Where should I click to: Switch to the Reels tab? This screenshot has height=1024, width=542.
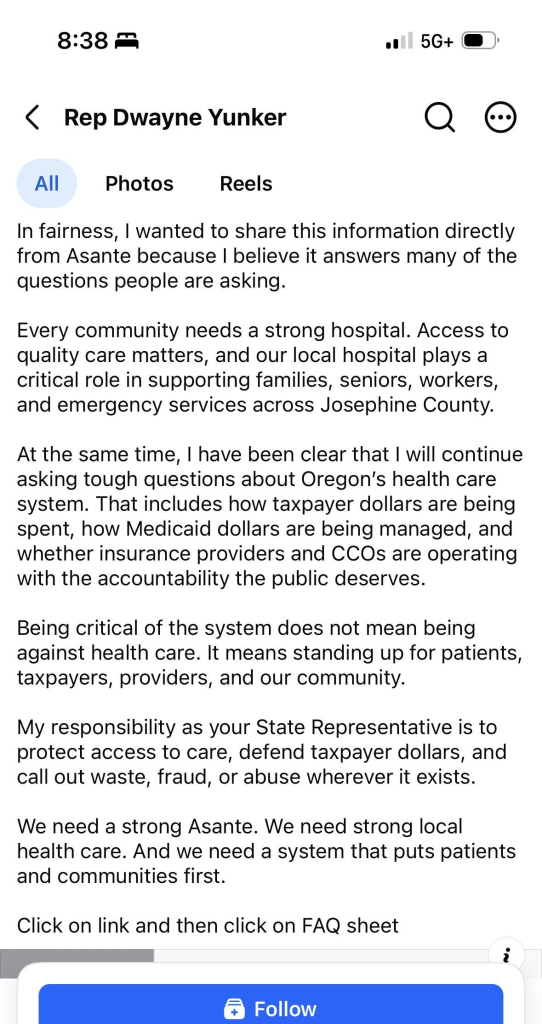pyautogui.click(x=246, y=184)
